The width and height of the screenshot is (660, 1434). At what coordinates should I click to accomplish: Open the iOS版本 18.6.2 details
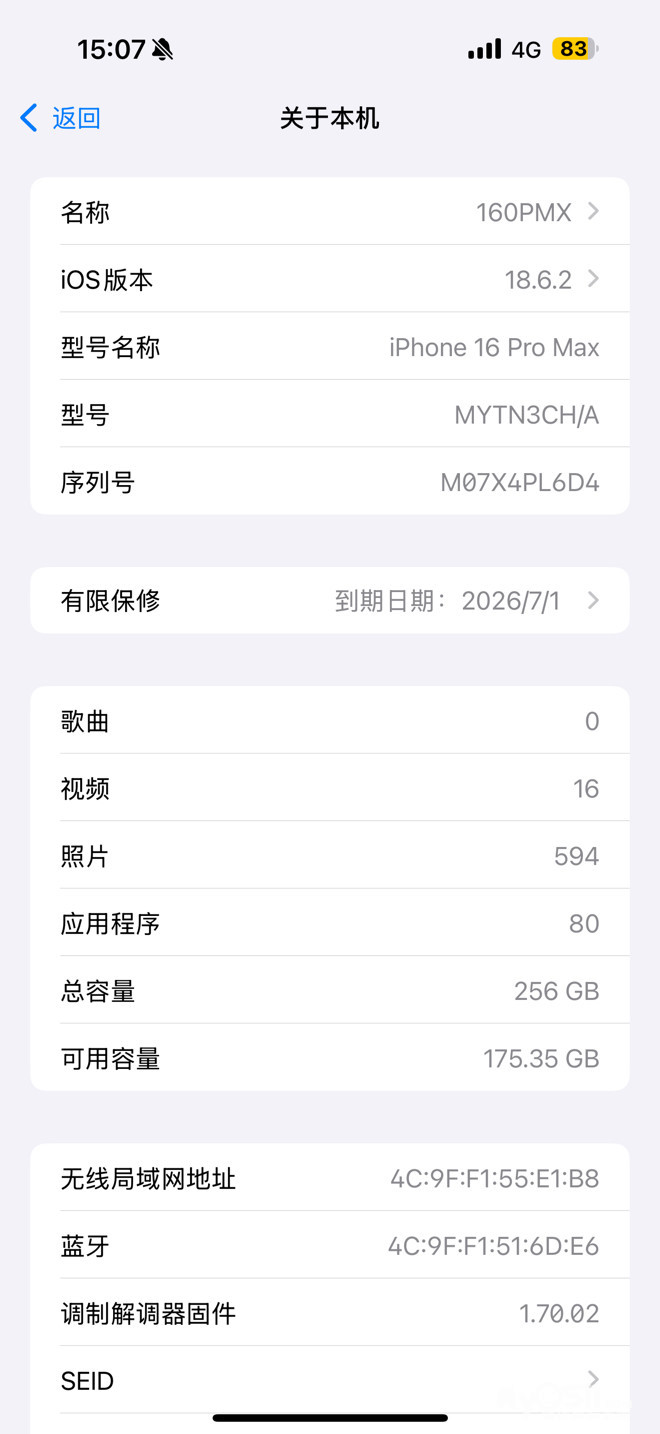(330, 280)
